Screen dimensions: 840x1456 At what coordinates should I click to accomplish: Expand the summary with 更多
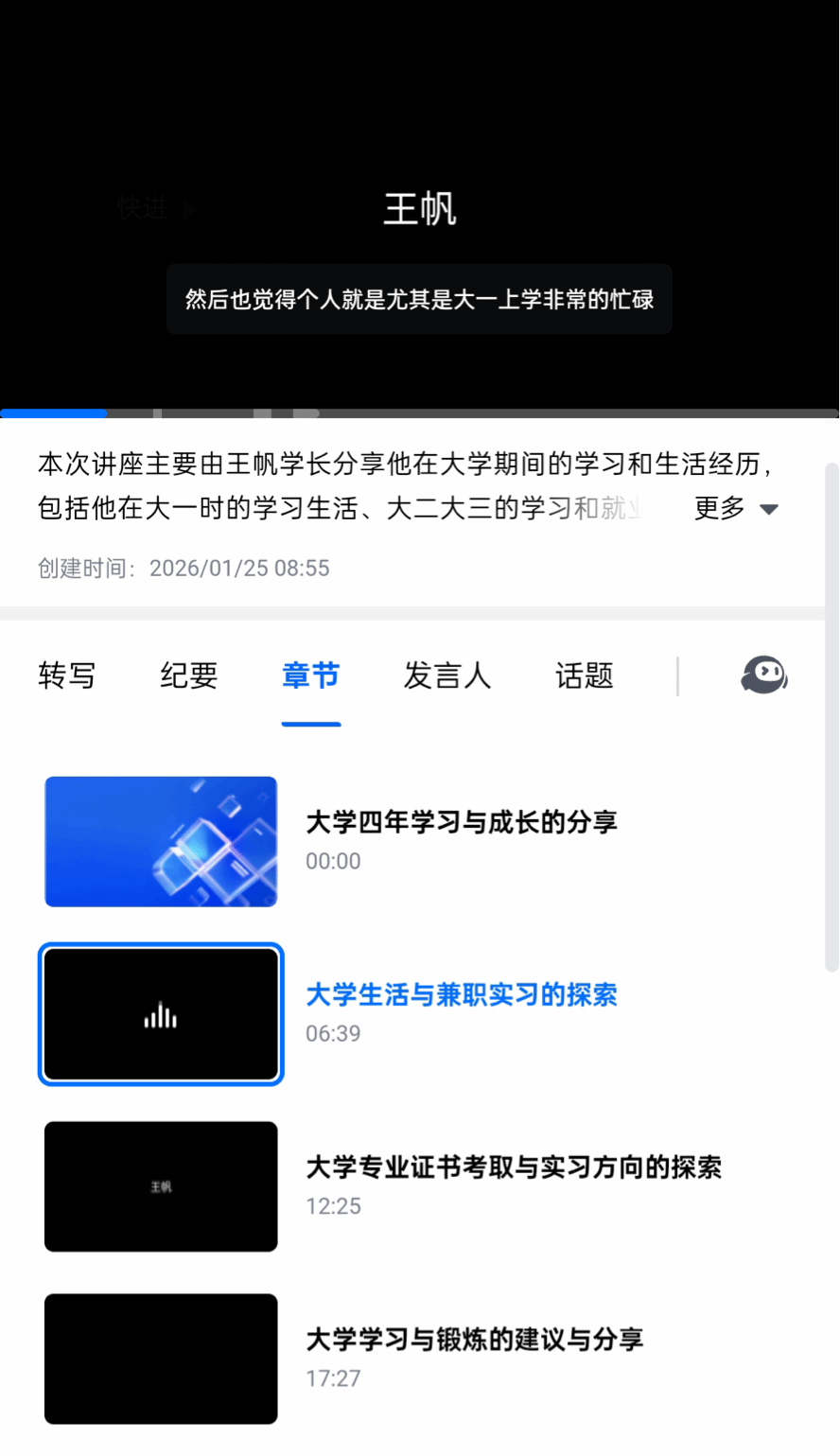click(x=736, y=509)
